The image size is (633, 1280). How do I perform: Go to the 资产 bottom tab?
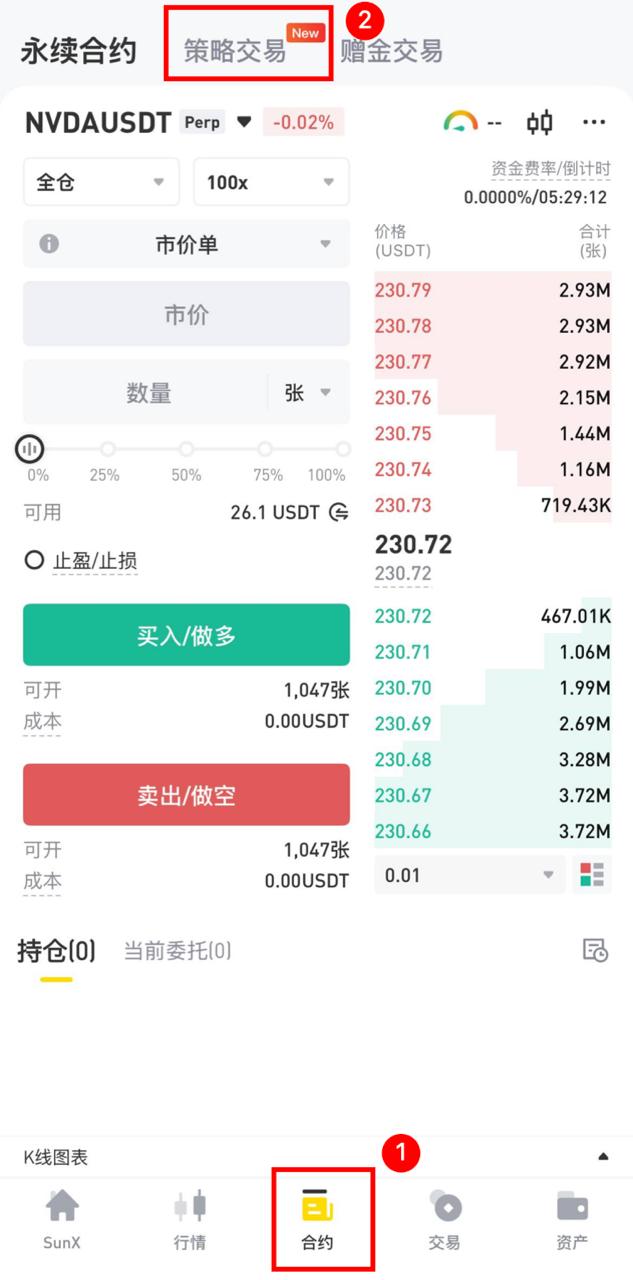572,1220
